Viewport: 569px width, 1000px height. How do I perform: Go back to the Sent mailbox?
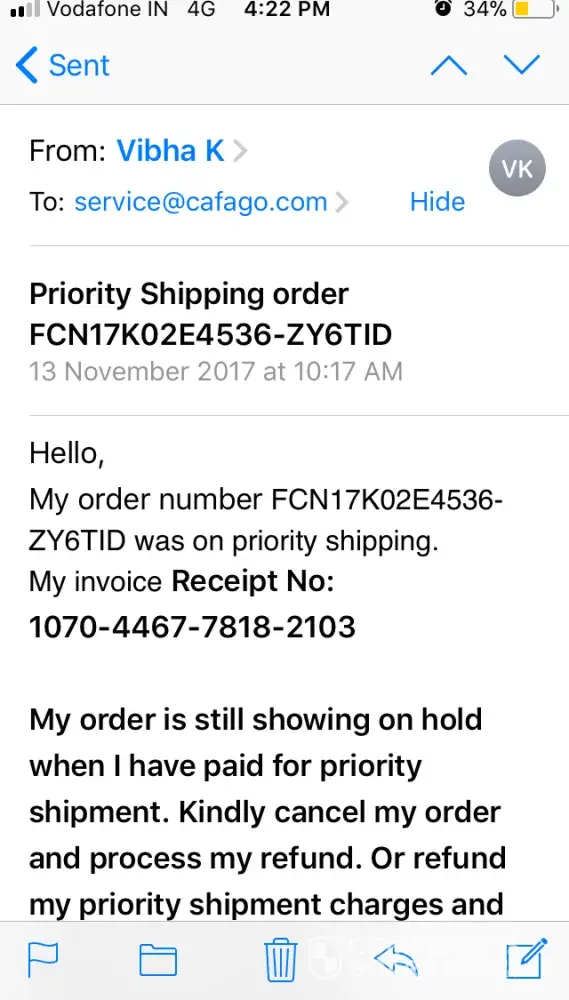tap(63, 65)
